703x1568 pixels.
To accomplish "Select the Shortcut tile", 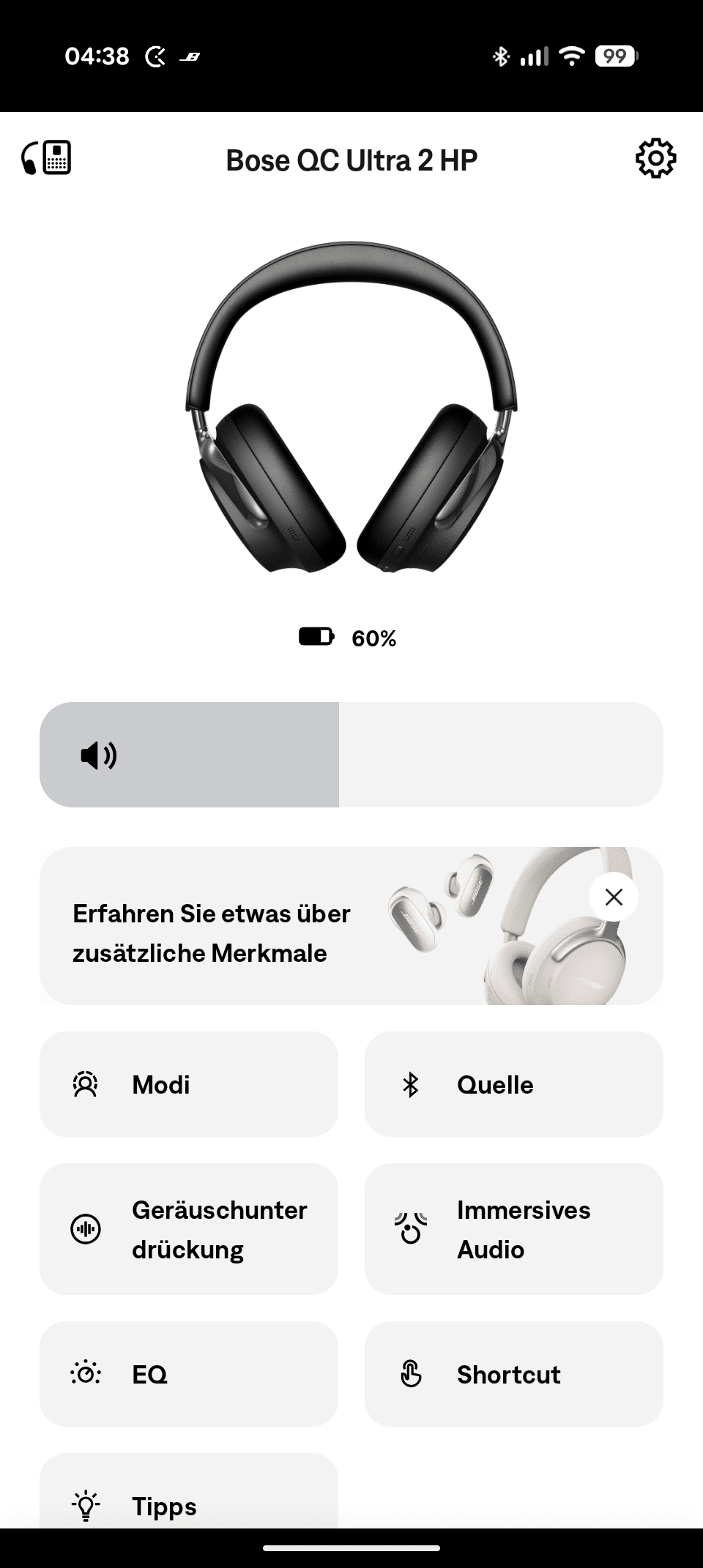I will pos(514,1374).
